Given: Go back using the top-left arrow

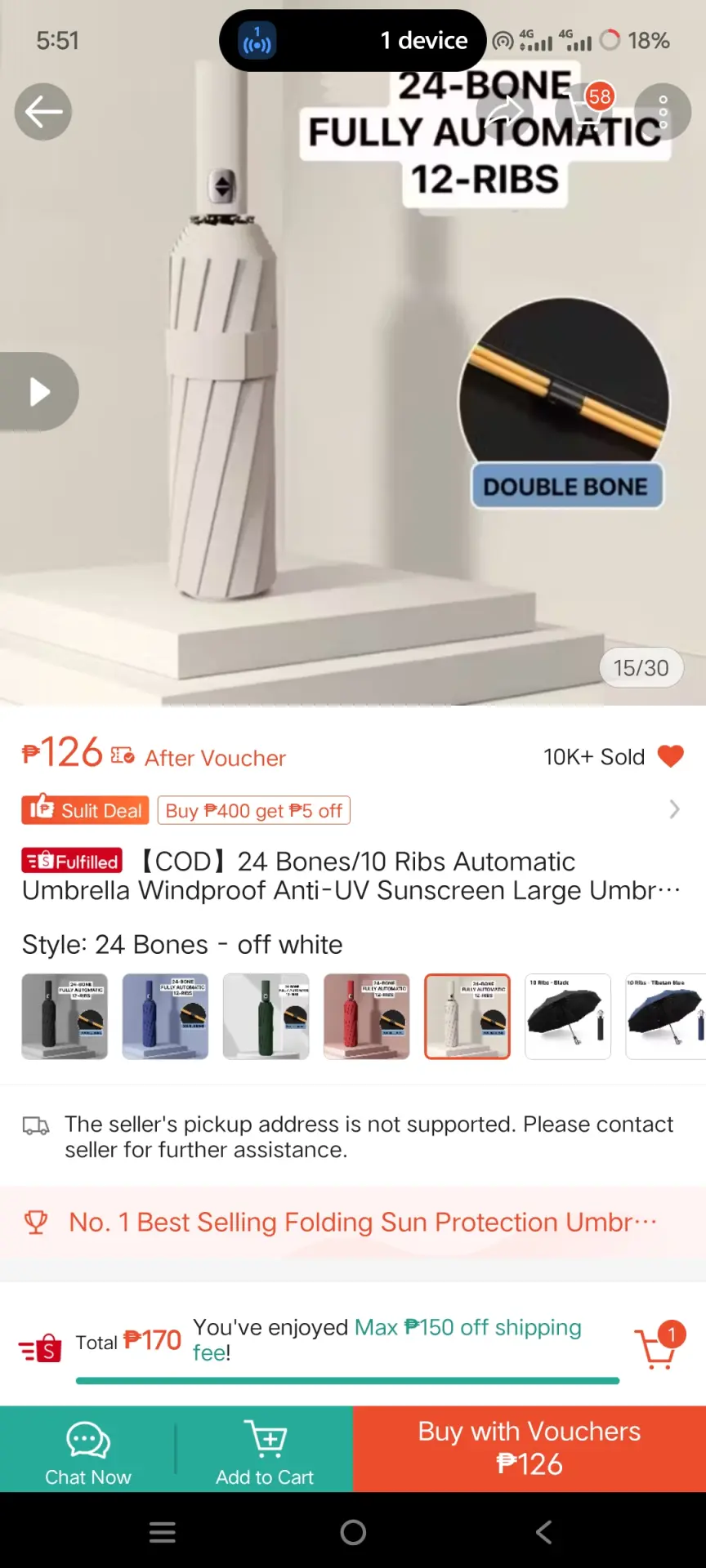Looking at the screenshot, I should click(x=43, y=112).
